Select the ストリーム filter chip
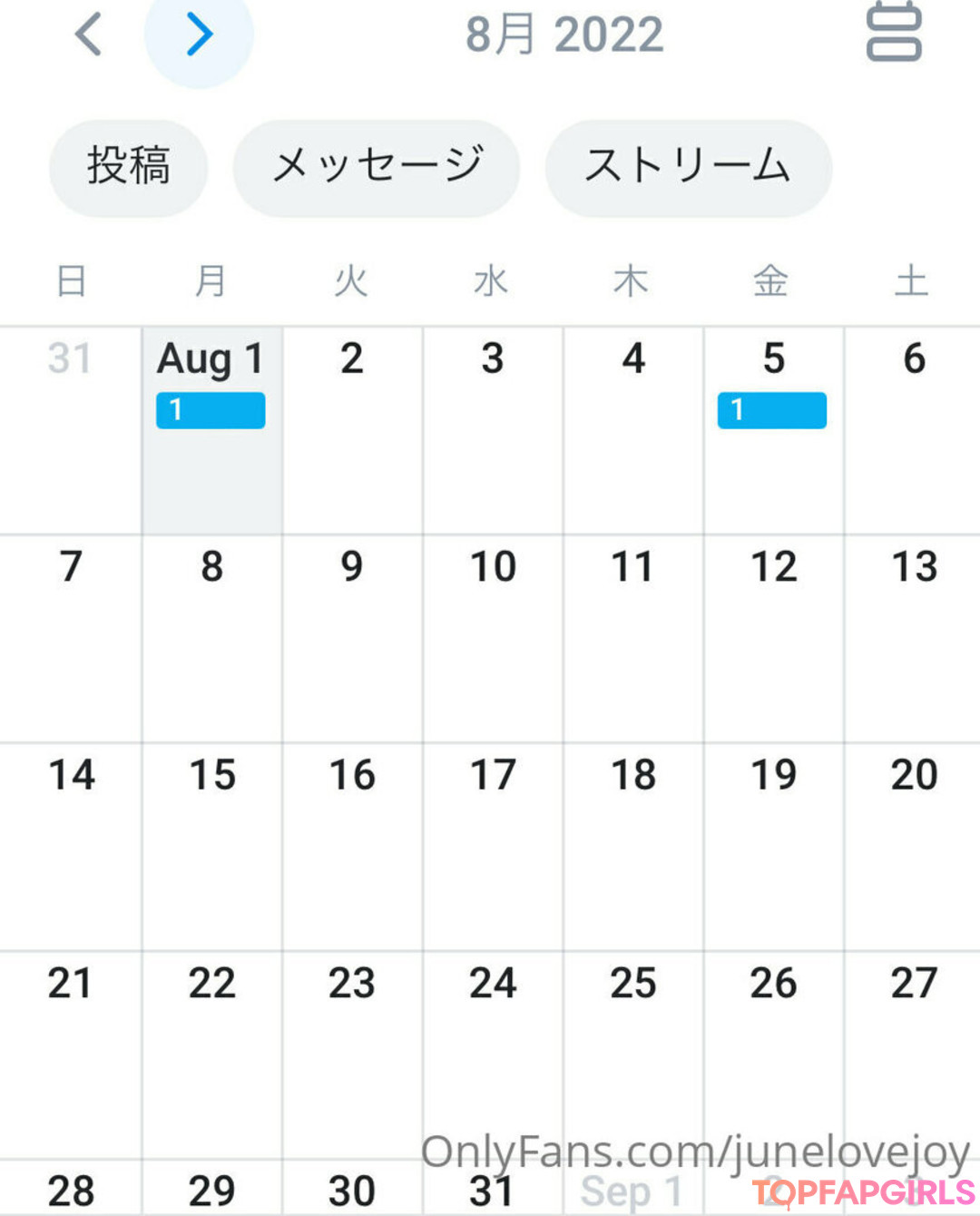The height and width of the screenshot is (1216, 980). pyautogui.click(x=688, y=167)
